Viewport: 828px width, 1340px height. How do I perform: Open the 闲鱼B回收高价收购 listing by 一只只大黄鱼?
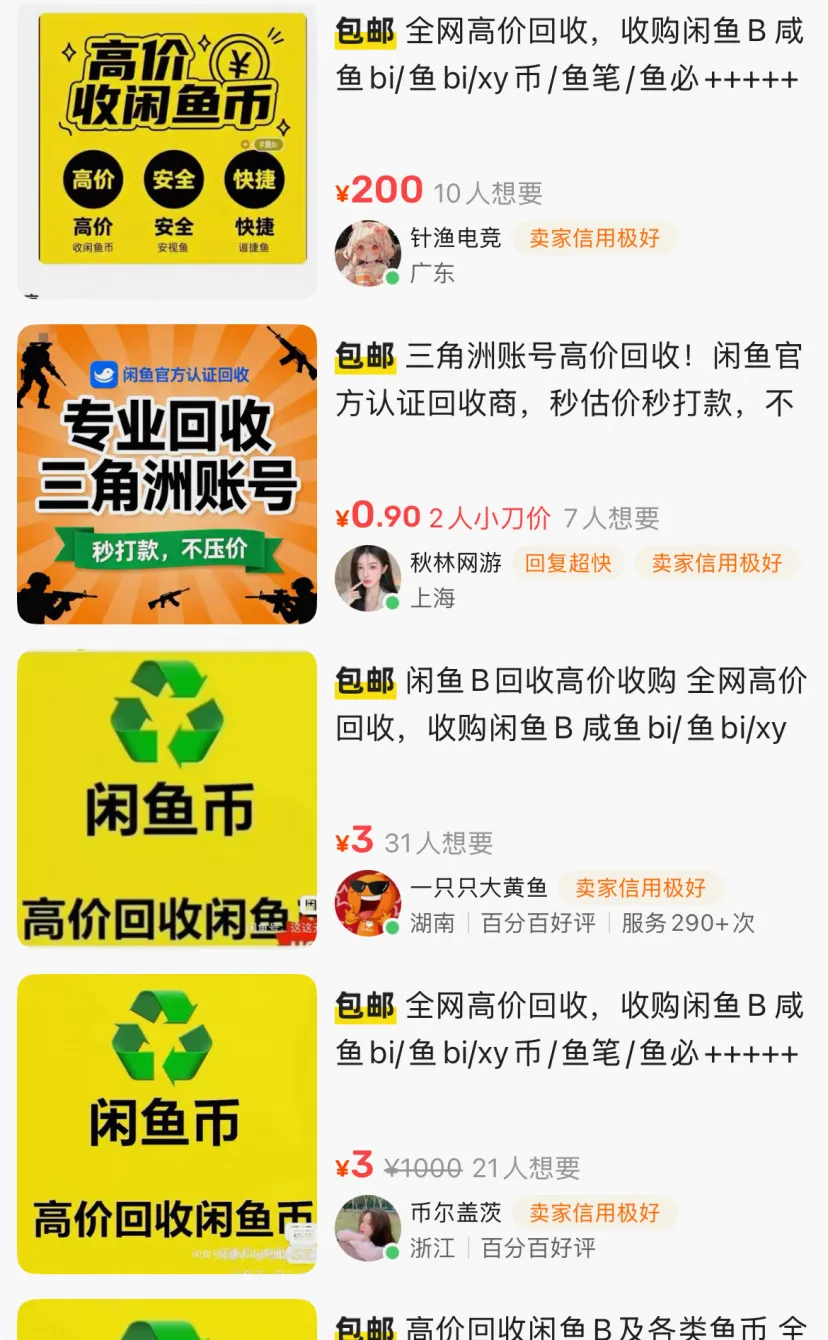[x=568, y=705]
